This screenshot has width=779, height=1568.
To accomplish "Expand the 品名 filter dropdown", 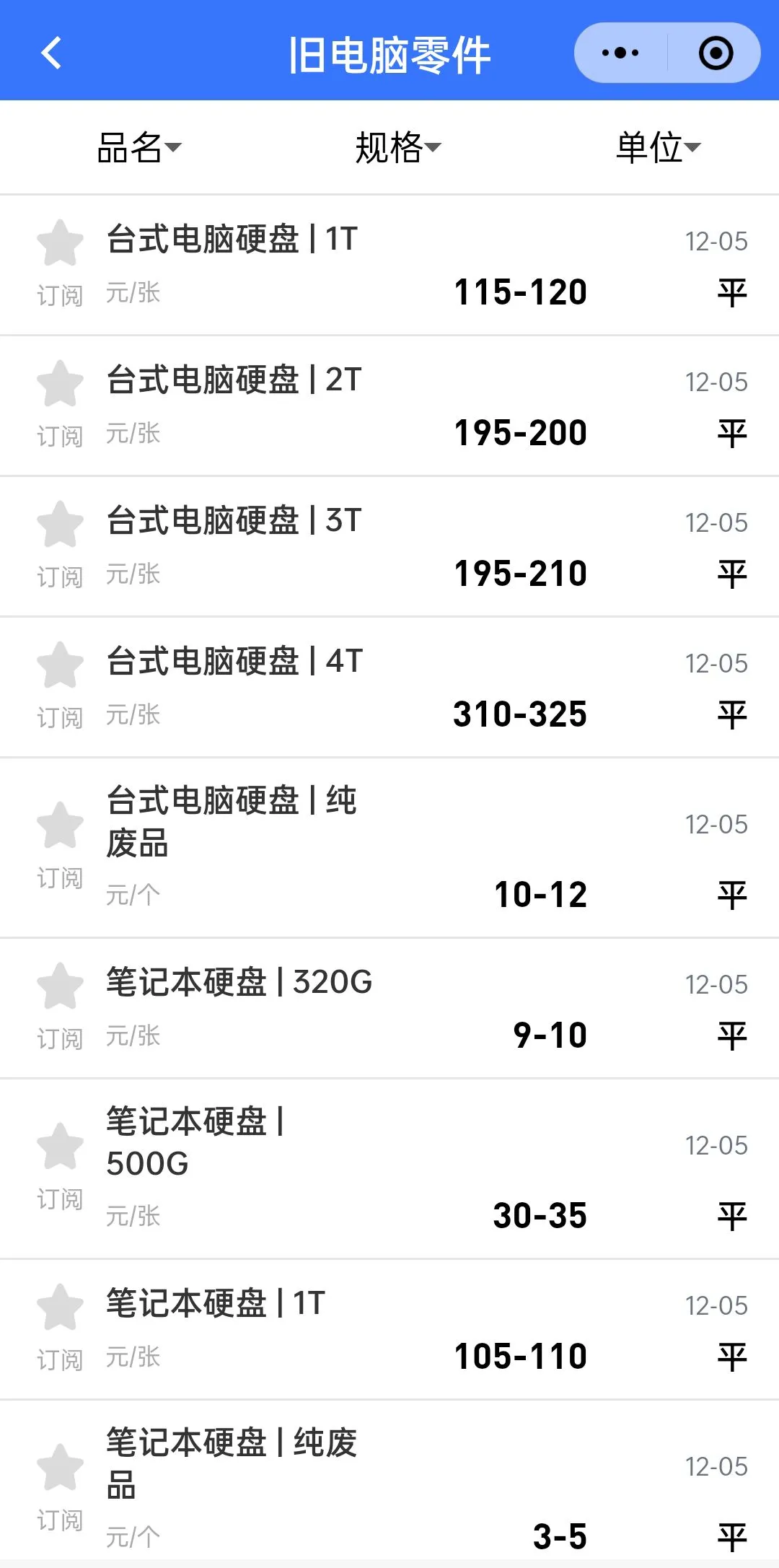I will [x=138, y=148].
